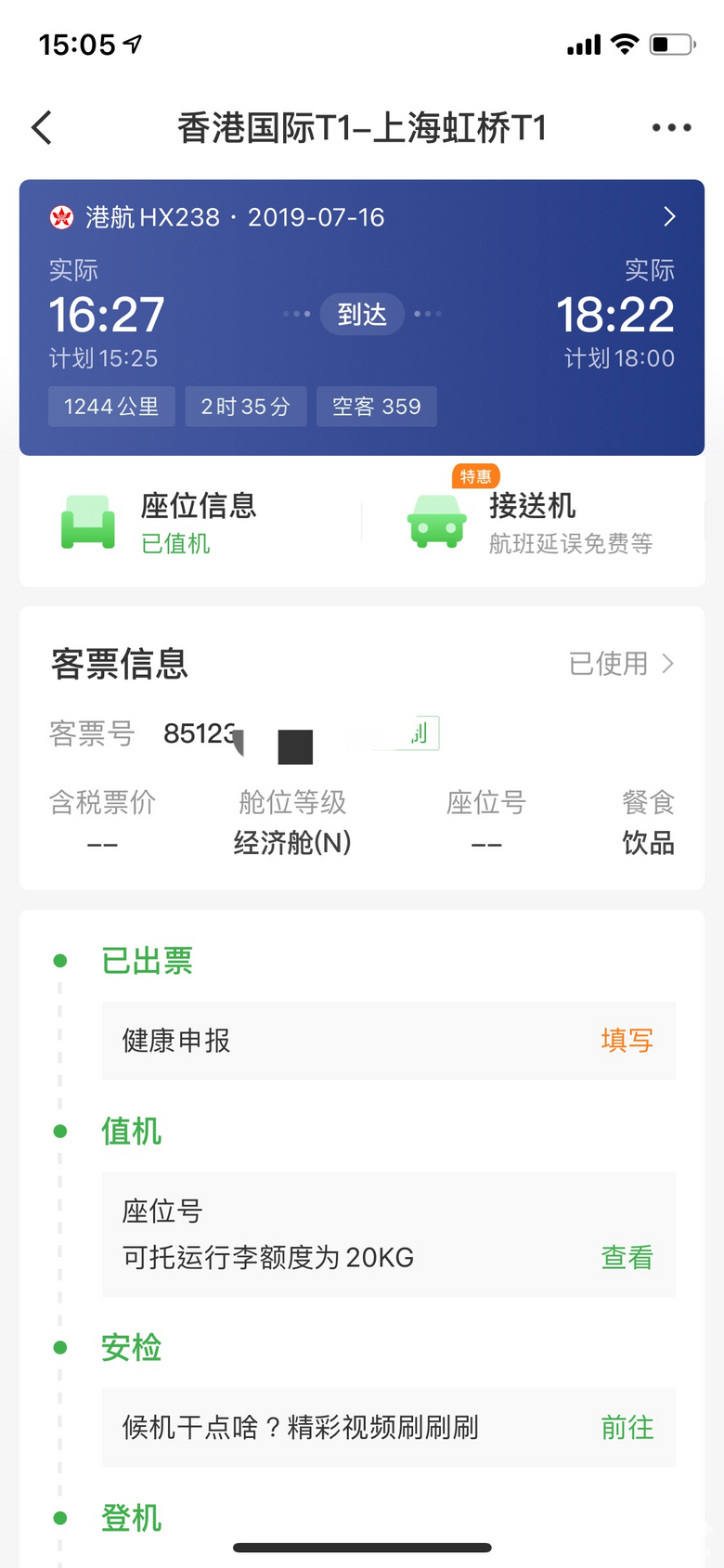
Task: Tap the back arrow to return
Action: 41,127
